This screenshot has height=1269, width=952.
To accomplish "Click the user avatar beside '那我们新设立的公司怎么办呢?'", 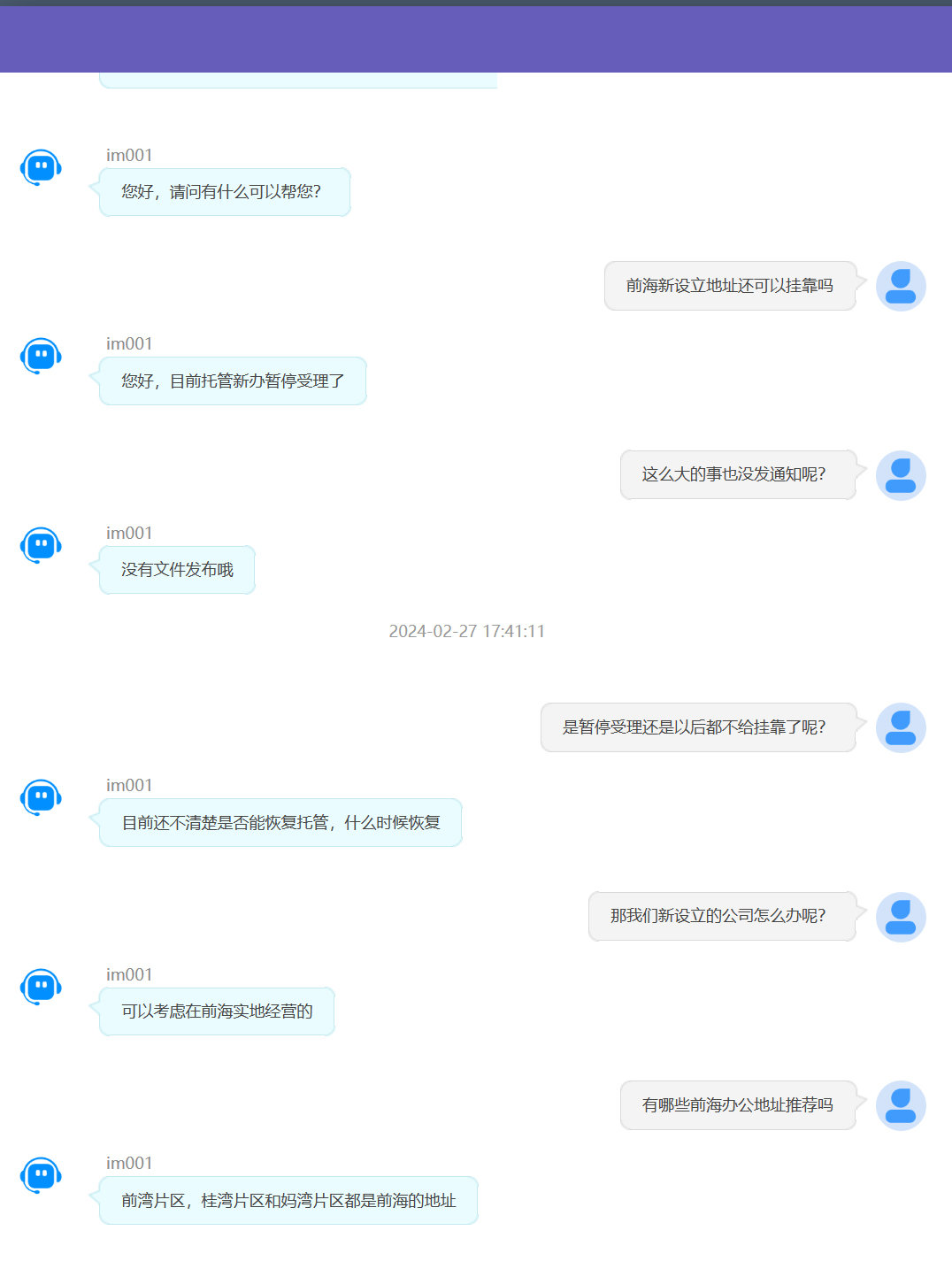I will (901, 917).
